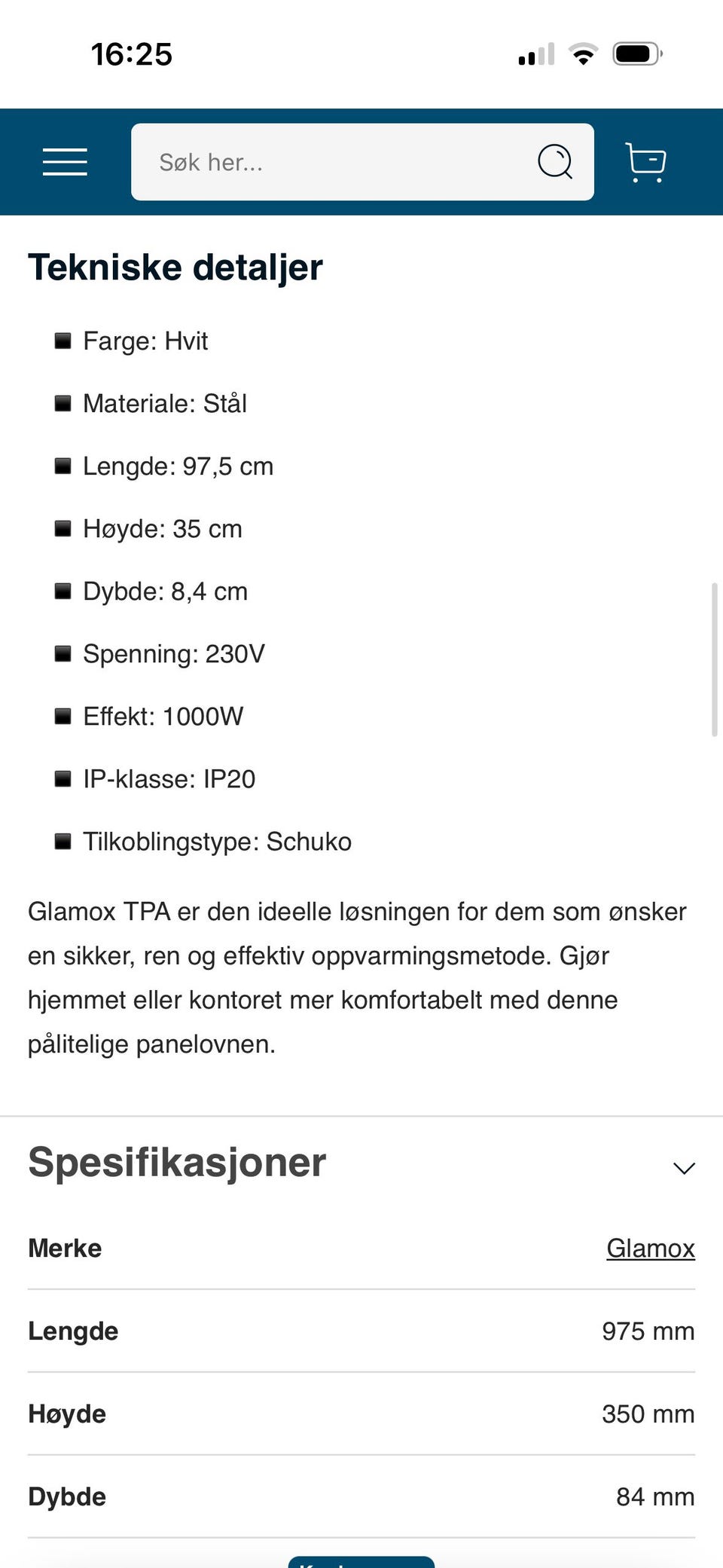
Task: Open the shopping cart
Action: 646,162
